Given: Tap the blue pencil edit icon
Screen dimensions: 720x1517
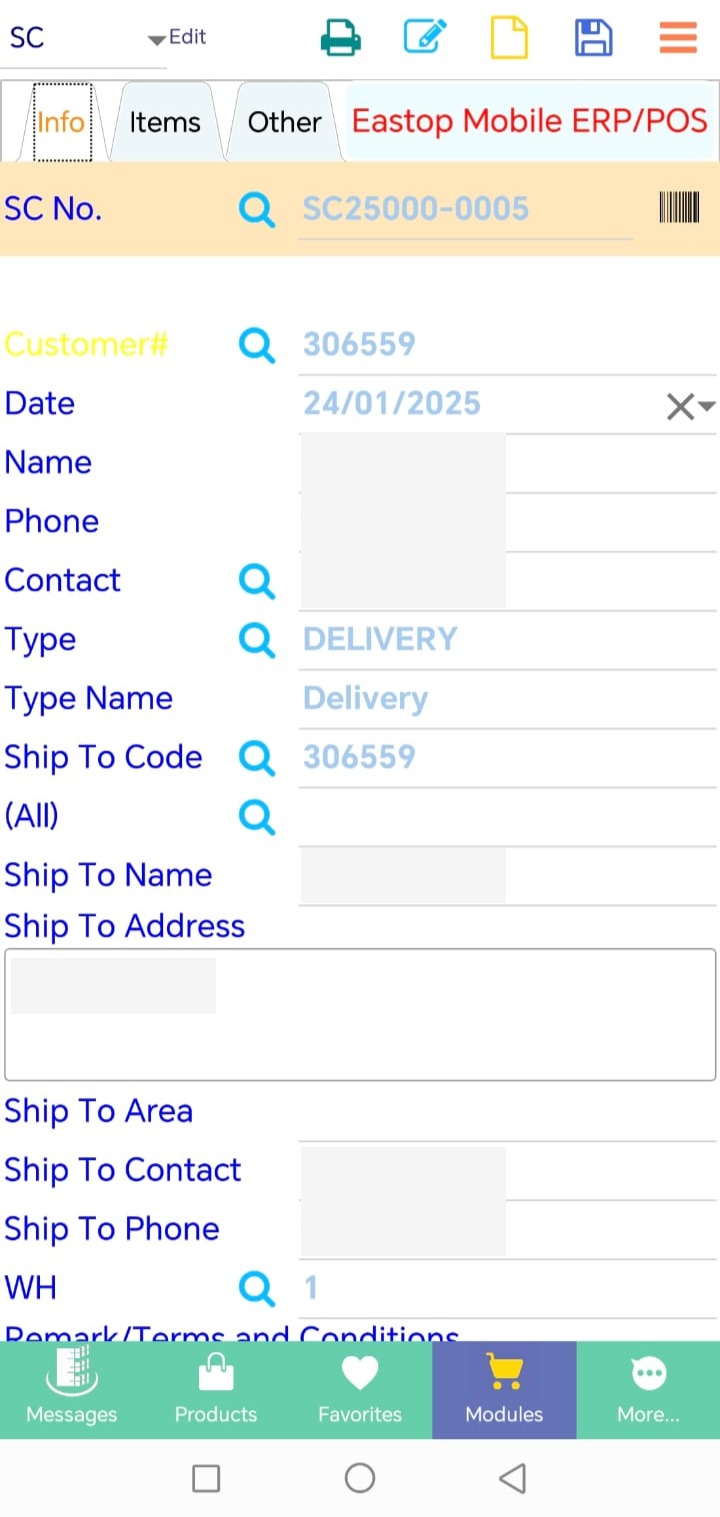Looking at the screenshot, I should click(425, 38).
